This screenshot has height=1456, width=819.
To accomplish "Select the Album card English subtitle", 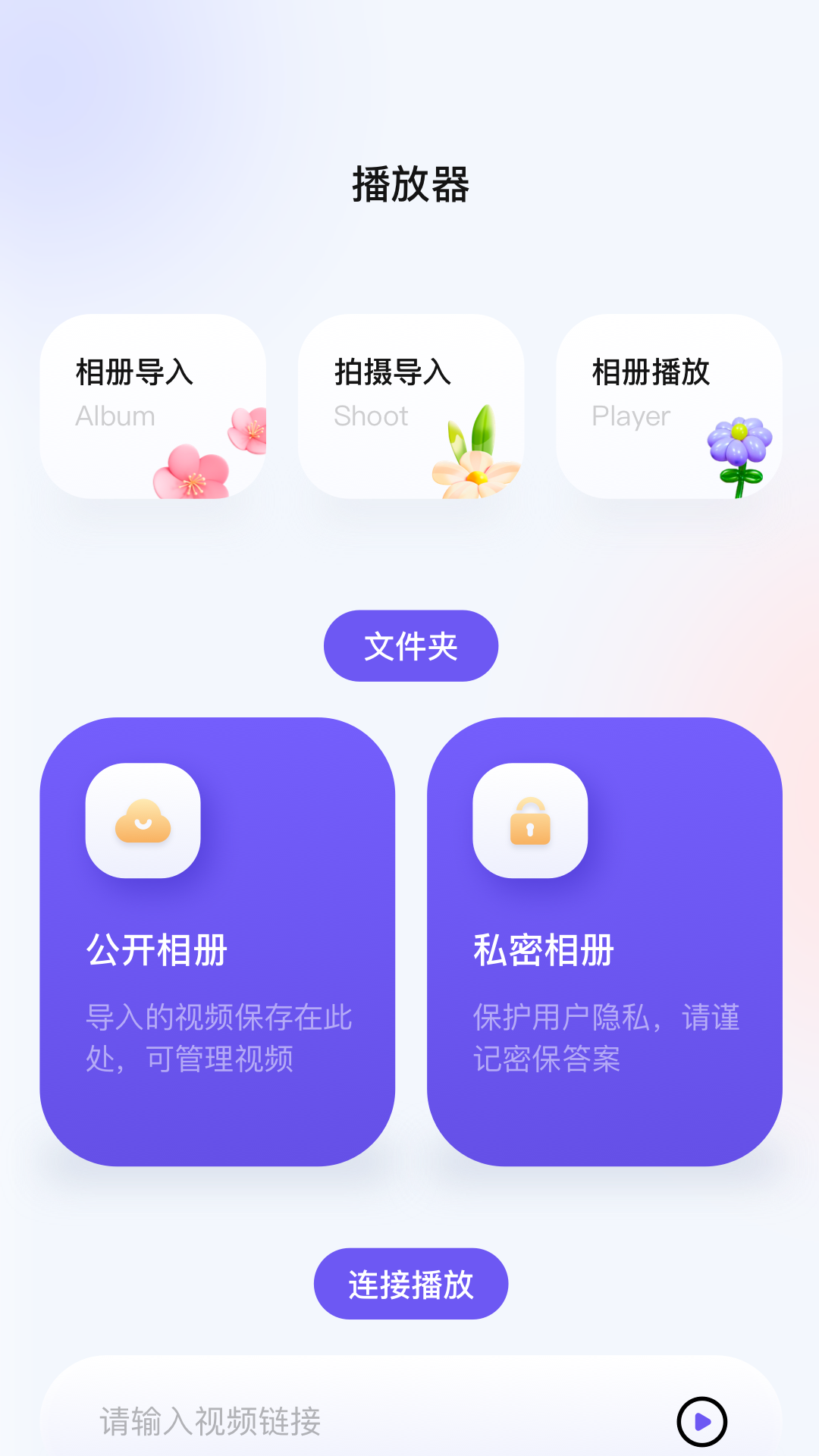I will click(x=114, y=416).
